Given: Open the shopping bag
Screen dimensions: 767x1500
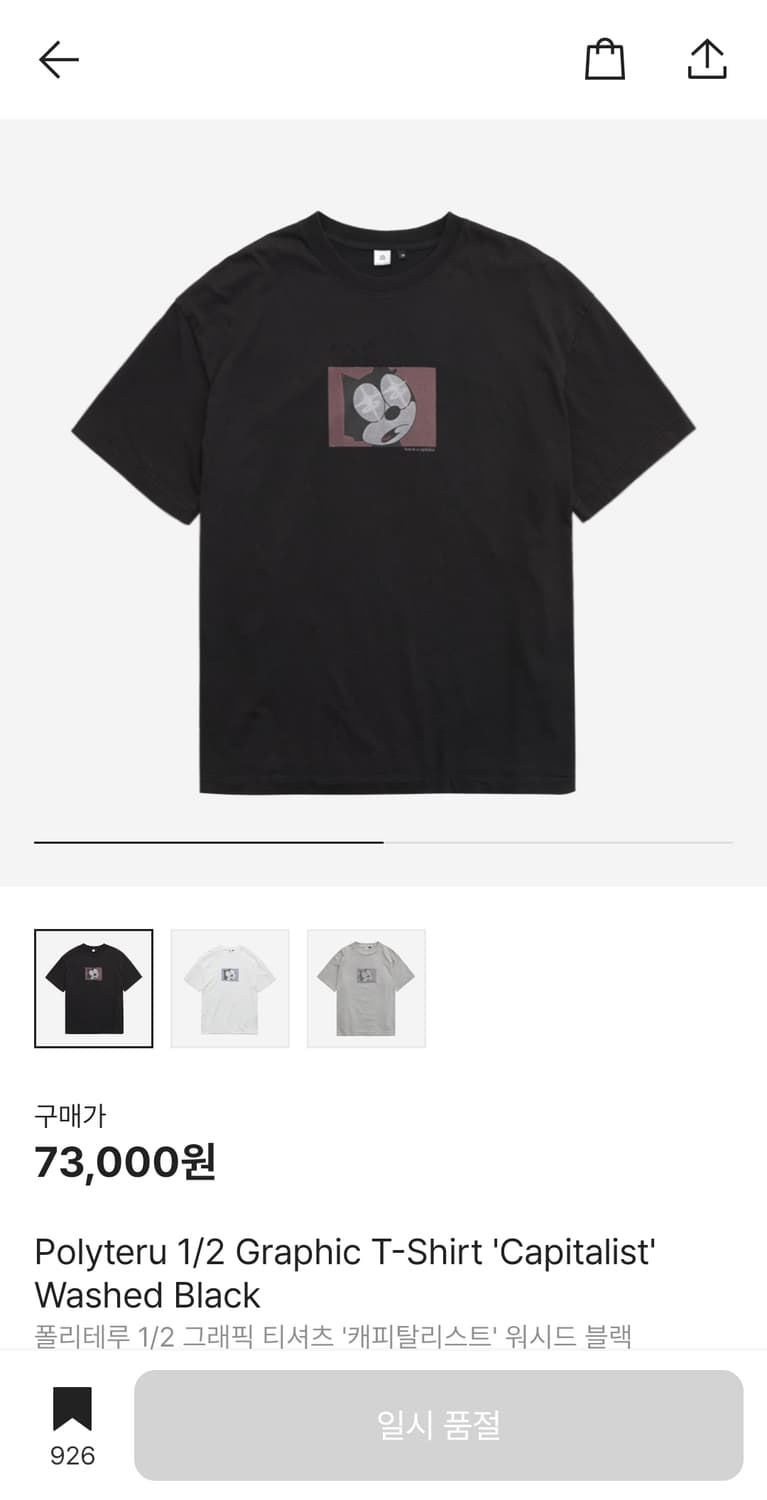Looking at the screenshot, I should 606,58.
